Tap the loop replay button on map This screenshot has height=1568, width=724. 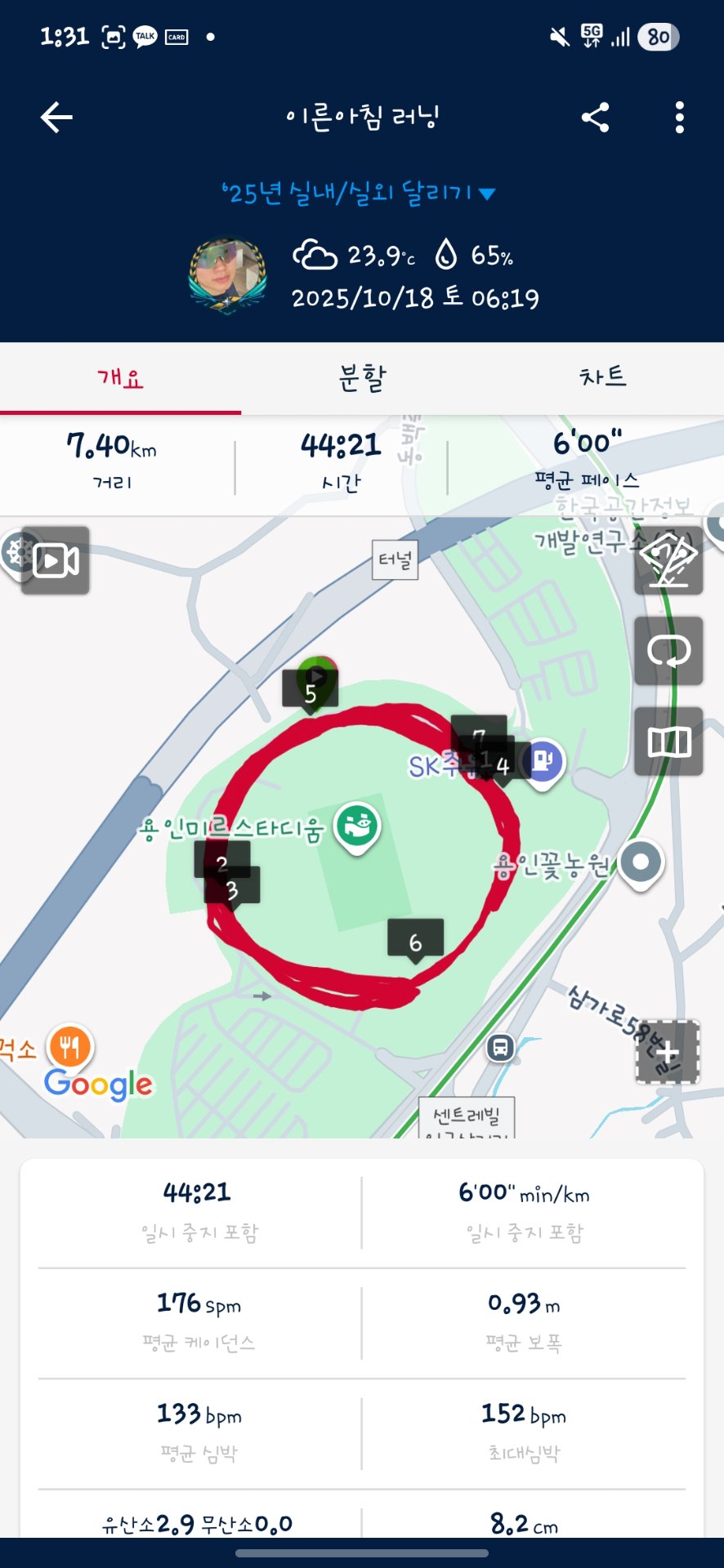pos(668,651)
